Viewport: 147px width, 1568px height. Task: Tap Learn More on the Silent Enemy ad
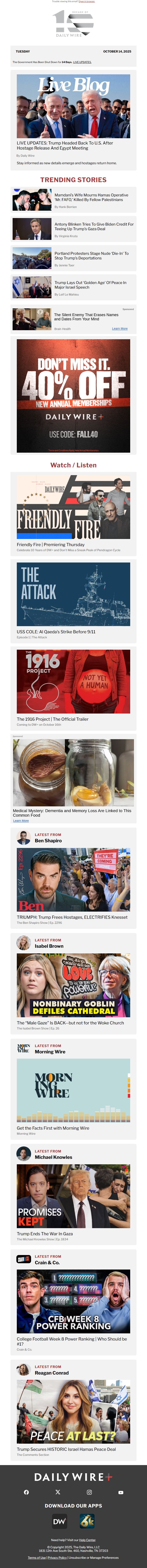point(120,329)
